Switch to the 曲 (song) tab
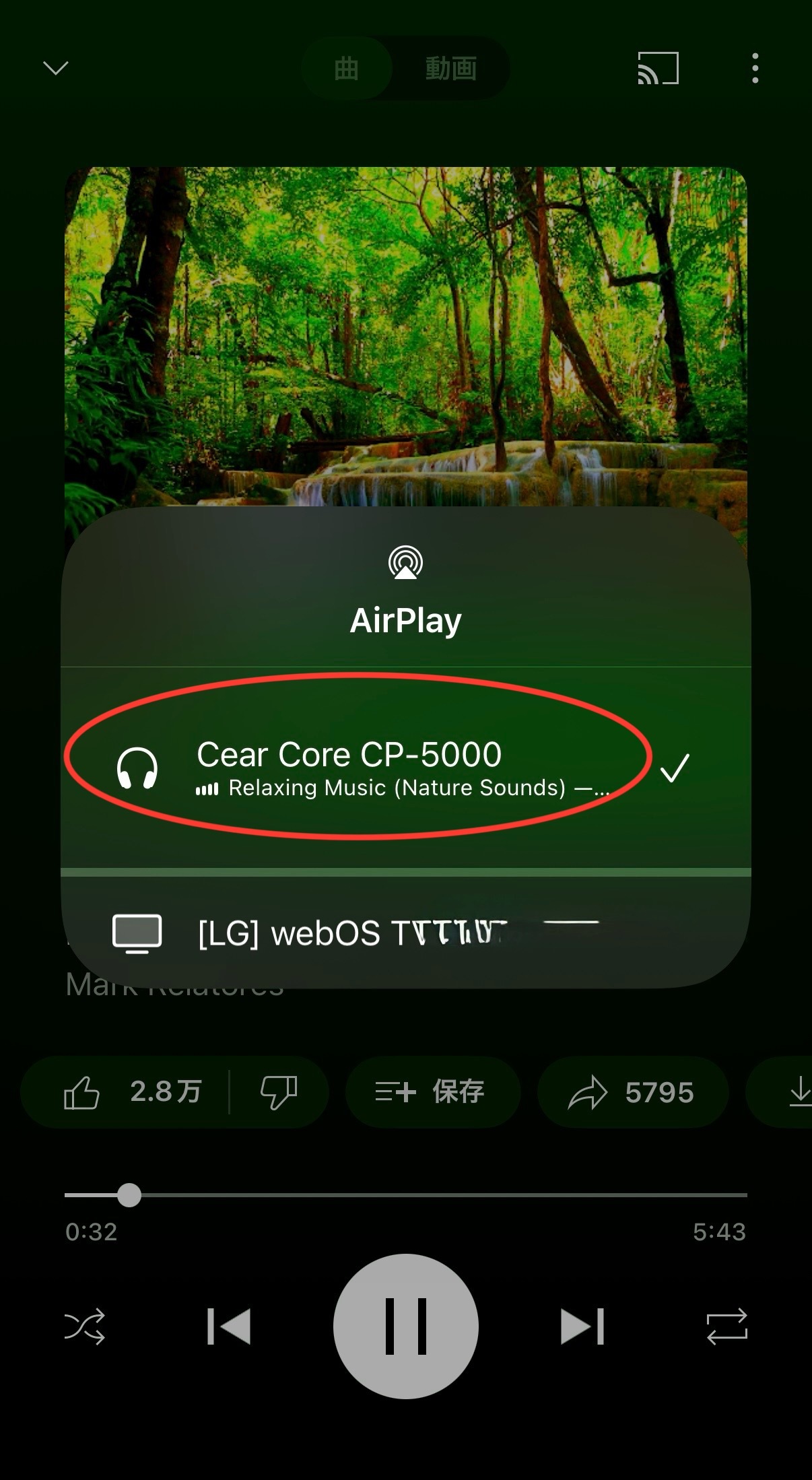Image resolution: width=812 pixels, height=1480 pixels. pos(346,68)
